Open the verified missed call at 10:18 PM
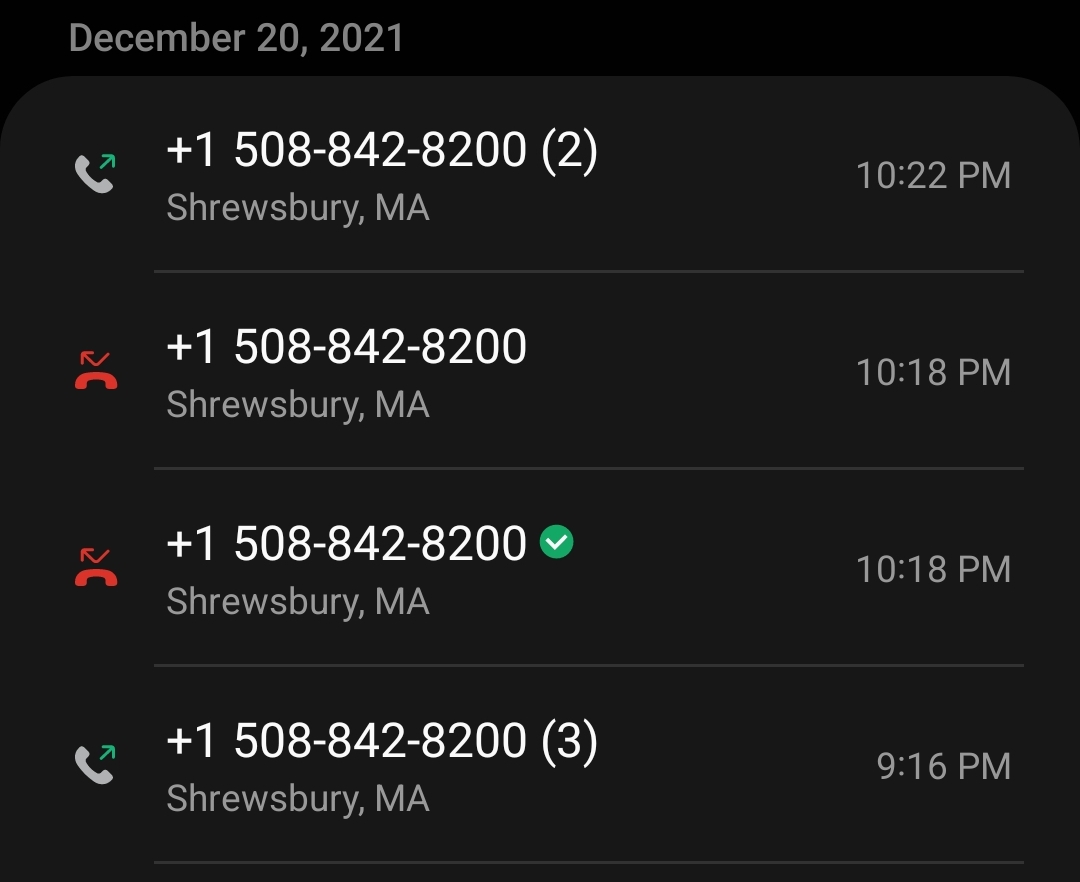 (x=540, y=568)
